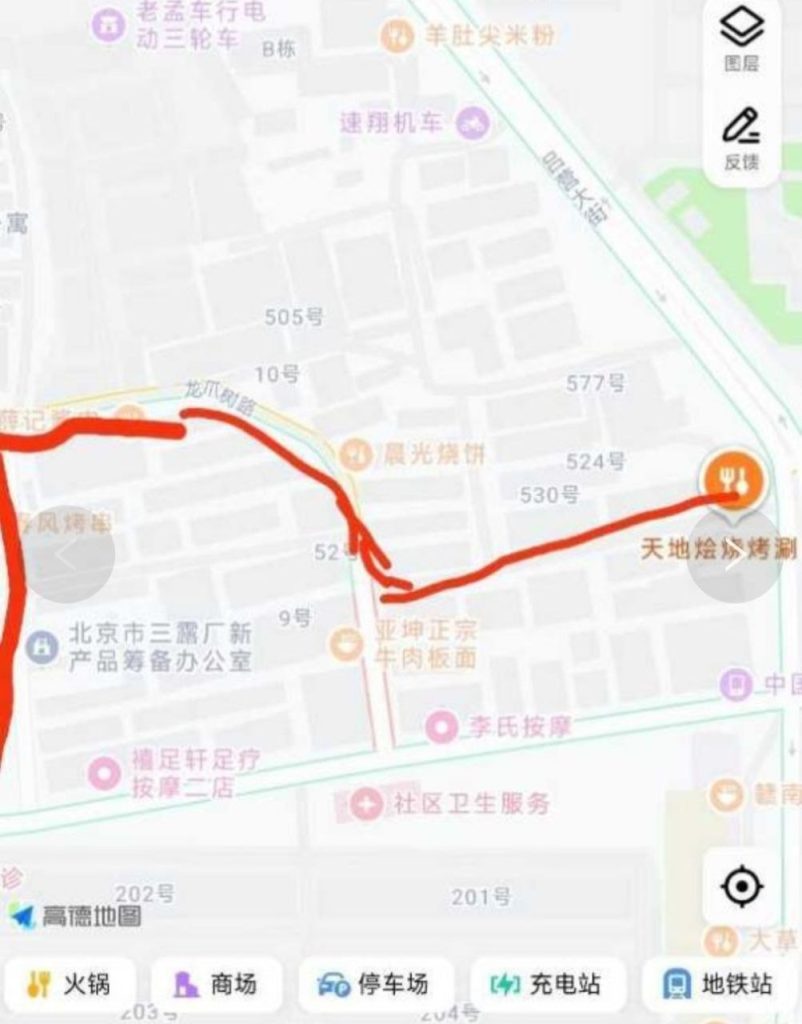
Task: Open the 禧足轩足疗按摩二店 marker
Action: 103,770
